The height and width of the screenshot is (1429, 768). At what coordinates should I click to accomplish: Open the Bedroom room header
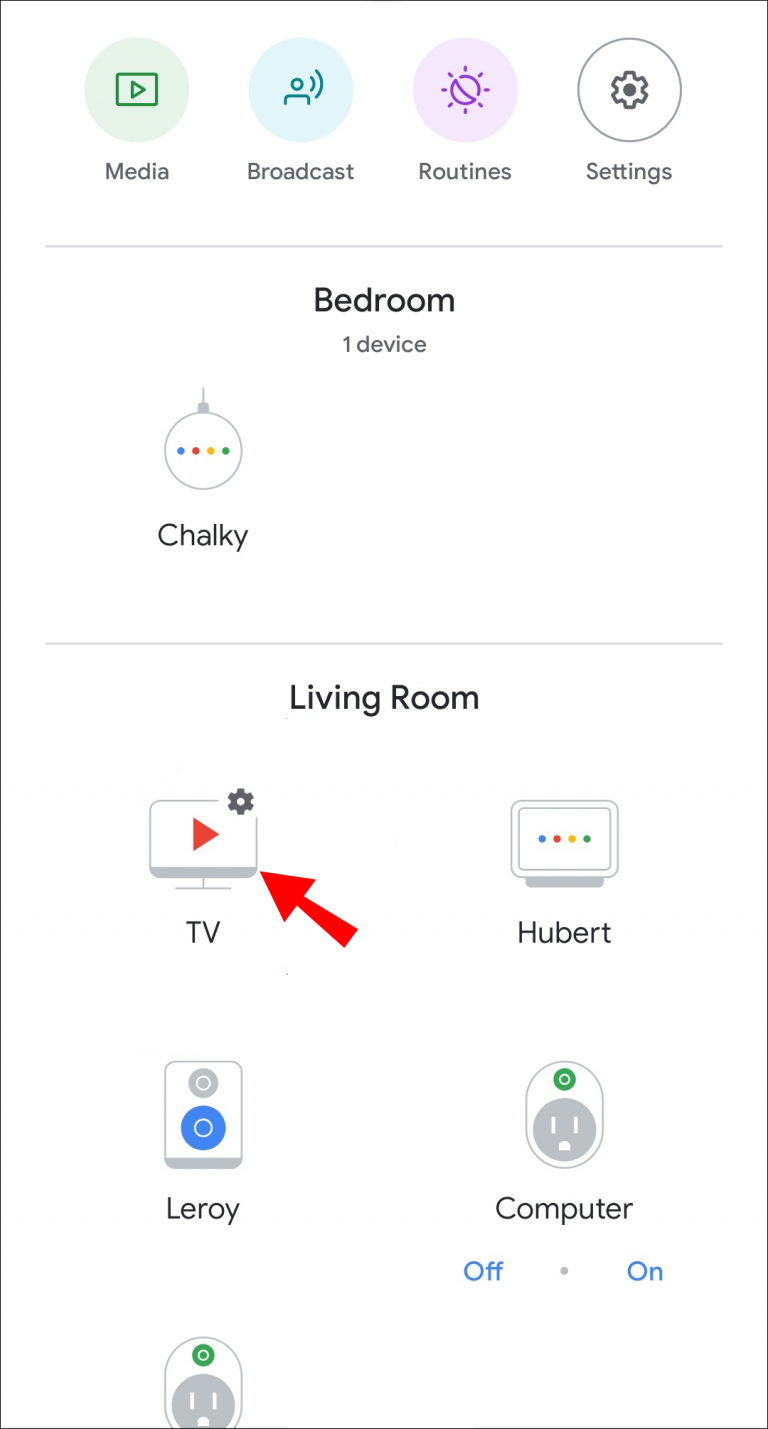(384, 299)
